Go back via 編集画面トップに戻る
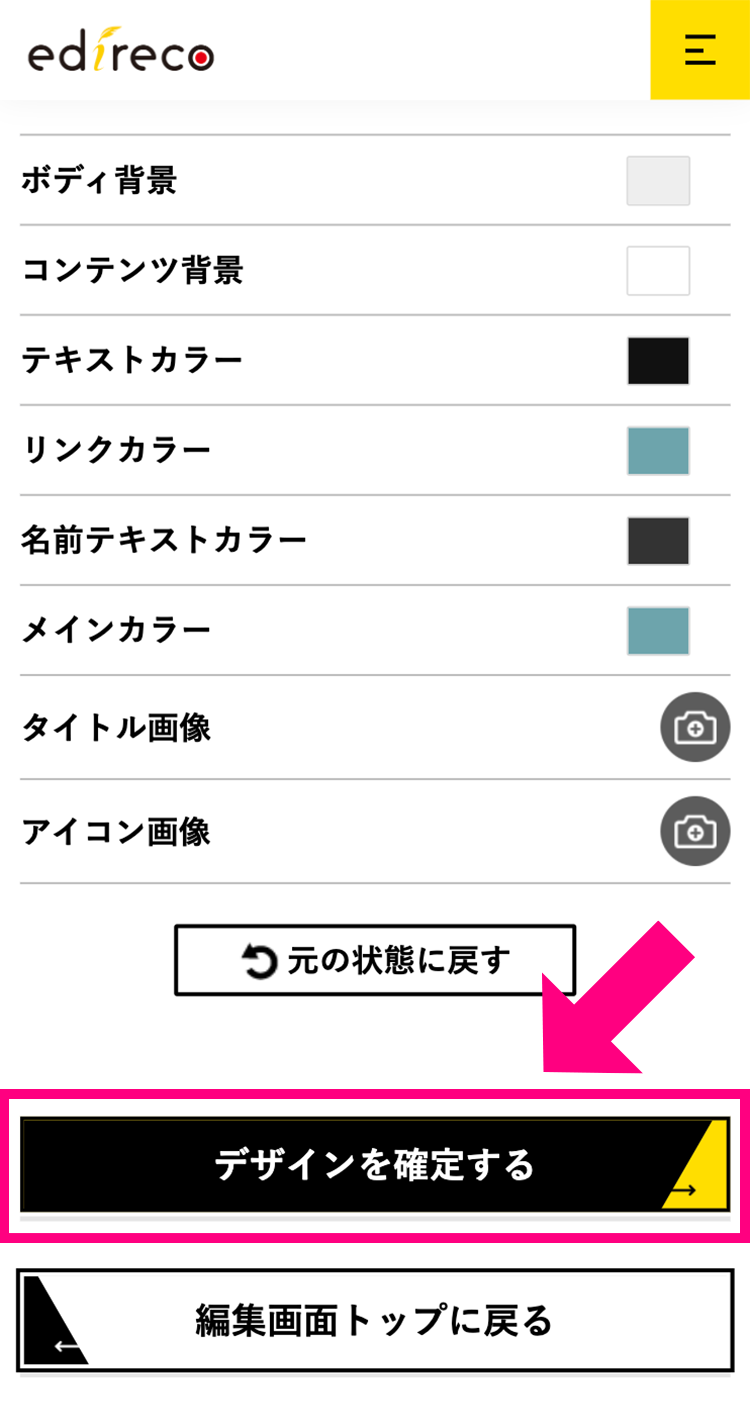Screen dimensions: 750x1423 (x=375, y=1320)
